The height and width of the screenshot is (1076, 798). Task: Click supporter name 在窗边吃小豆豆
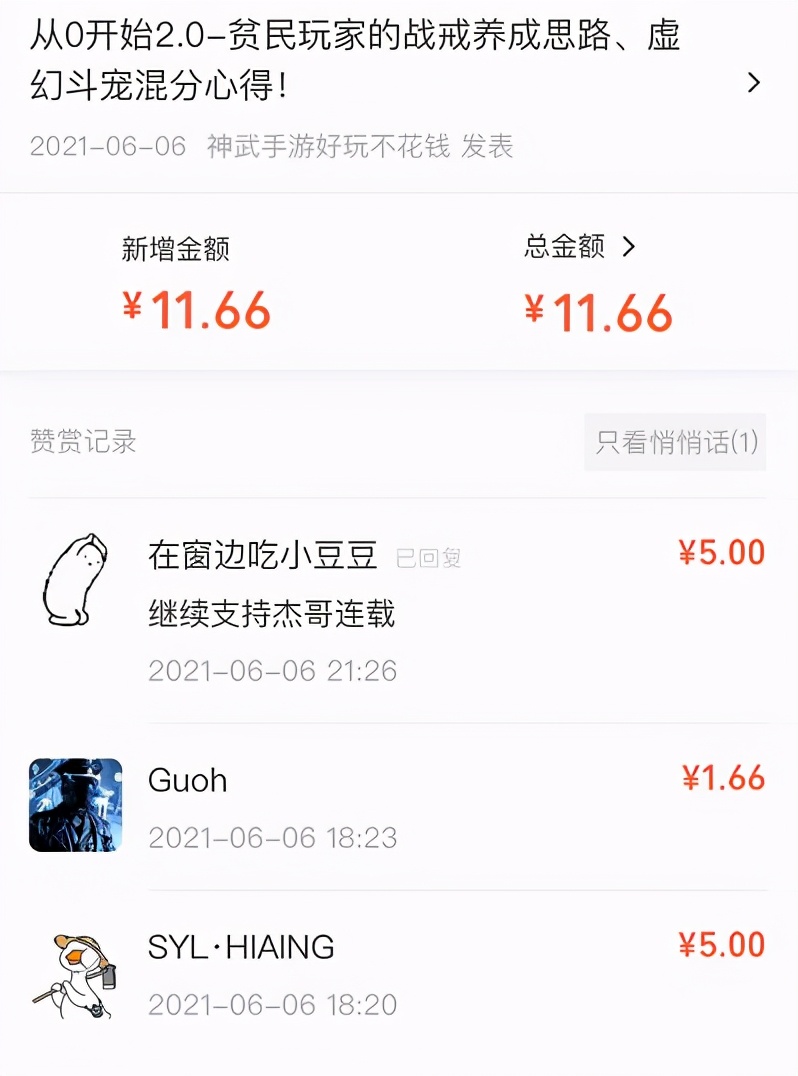pos(263,557)
